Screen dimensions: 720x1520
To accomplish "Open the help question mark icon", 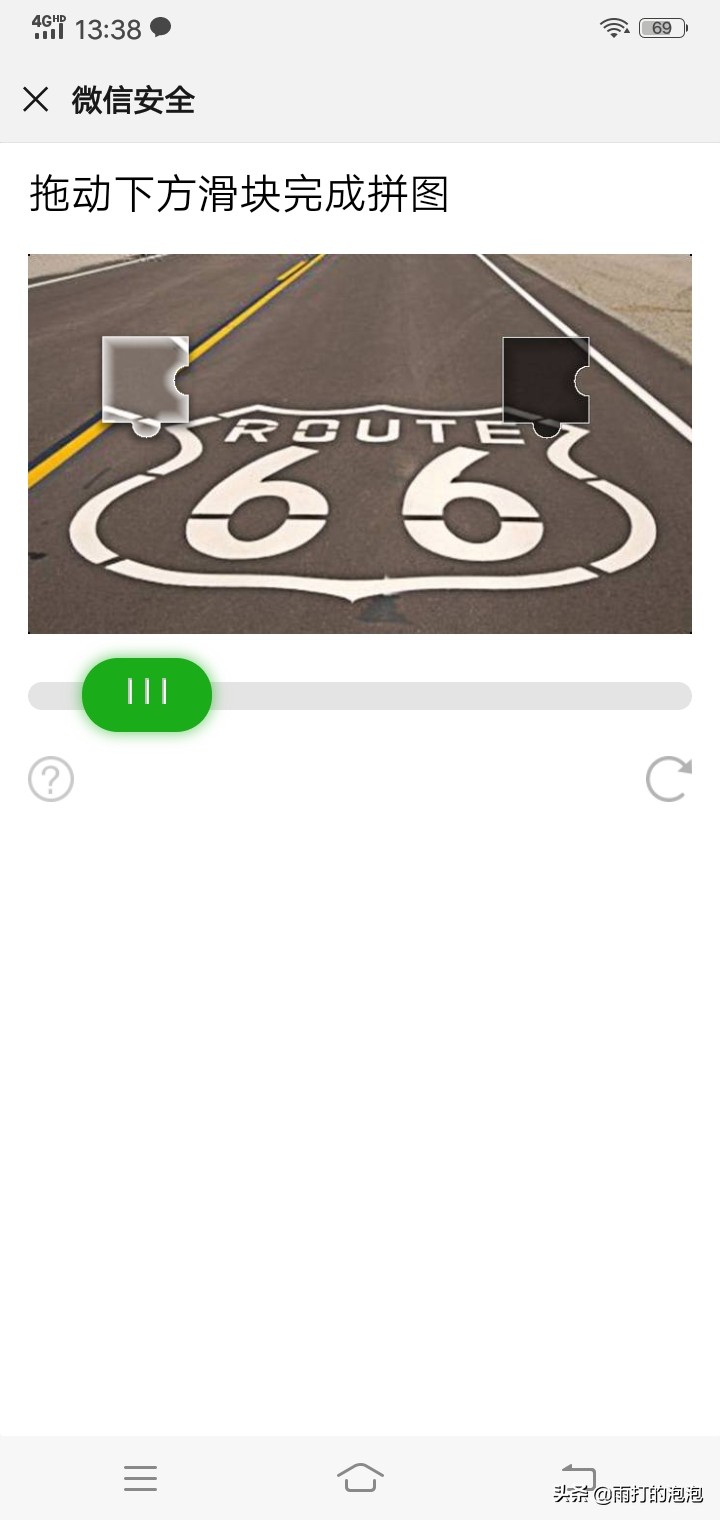I will click(51, 779).
